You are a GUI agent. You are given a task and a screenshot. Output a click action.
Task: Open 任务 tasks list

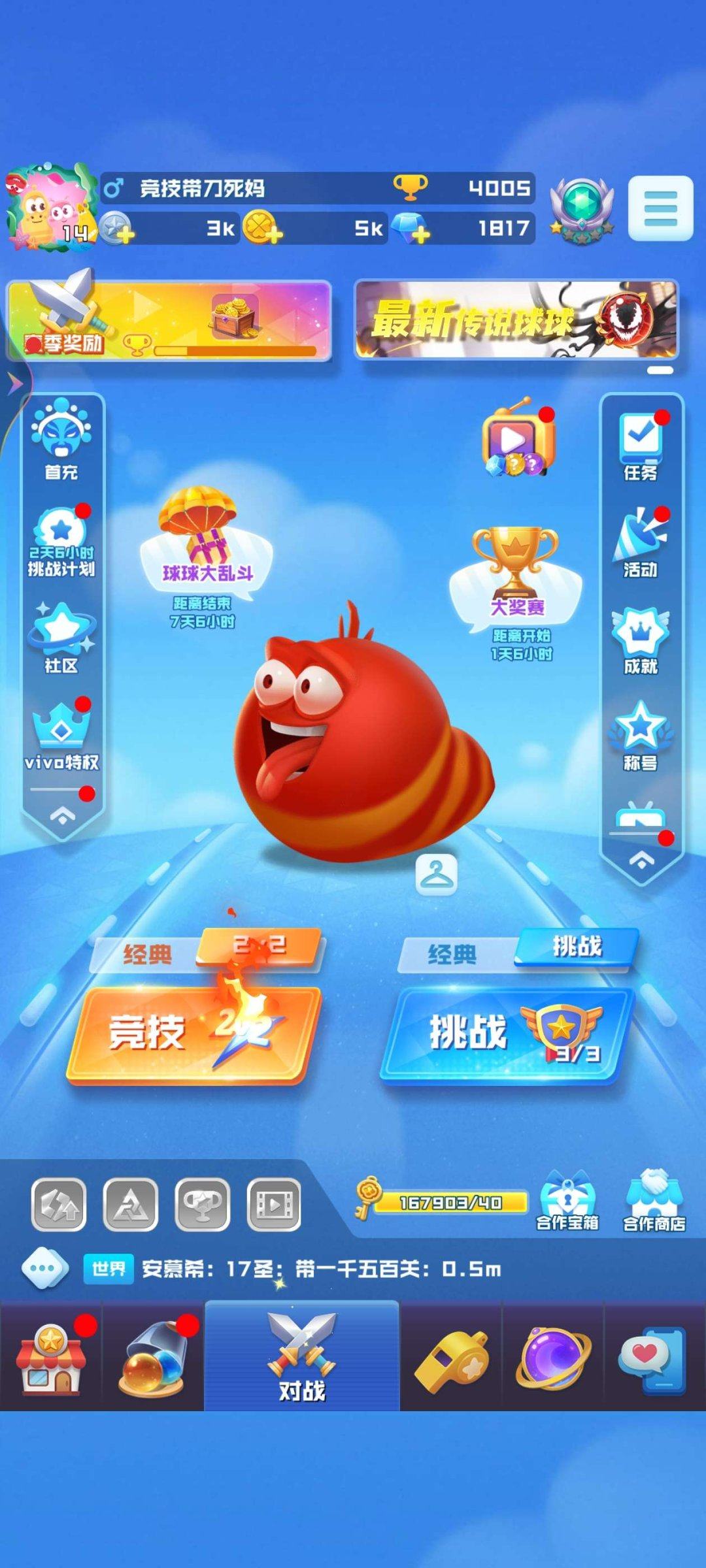point(641,446)
